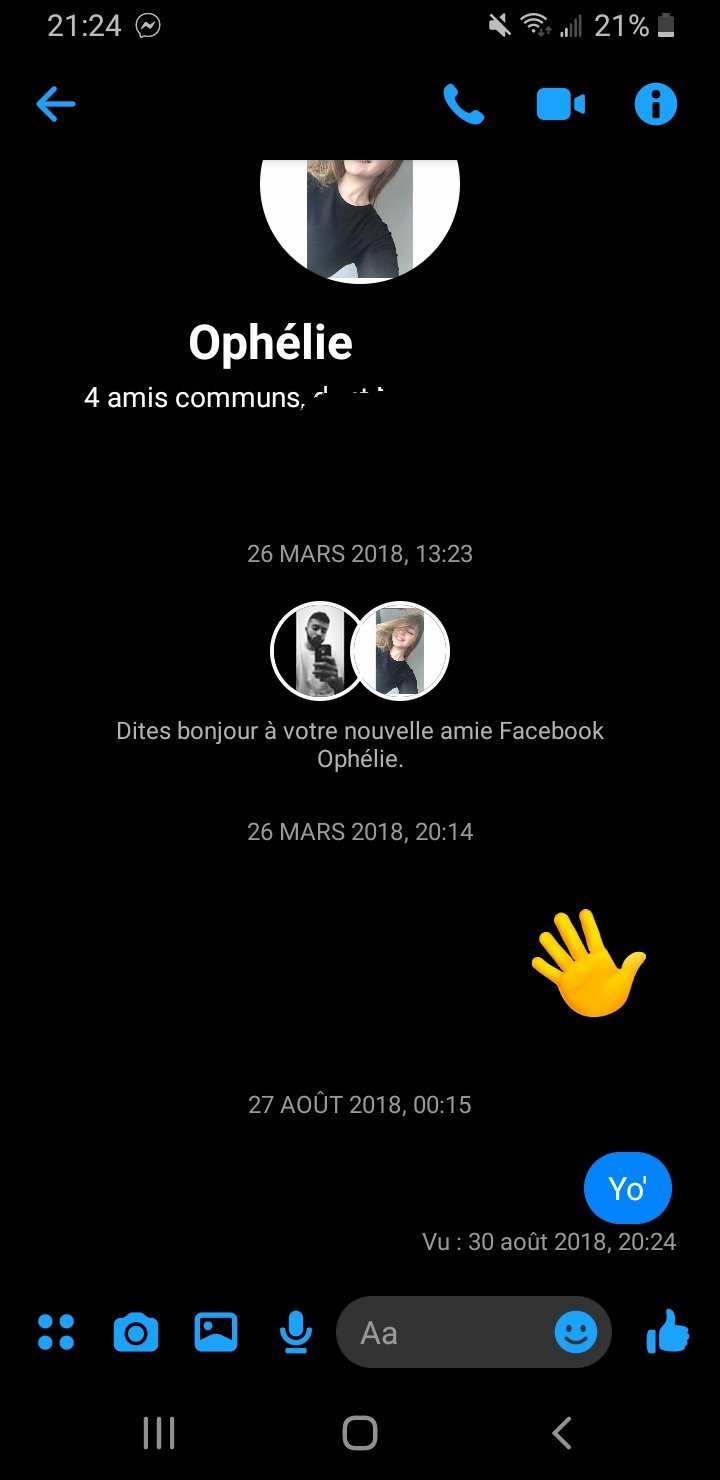Open the camera to take a photo
The image size is (720, 1480).
tap(136, 1332)
